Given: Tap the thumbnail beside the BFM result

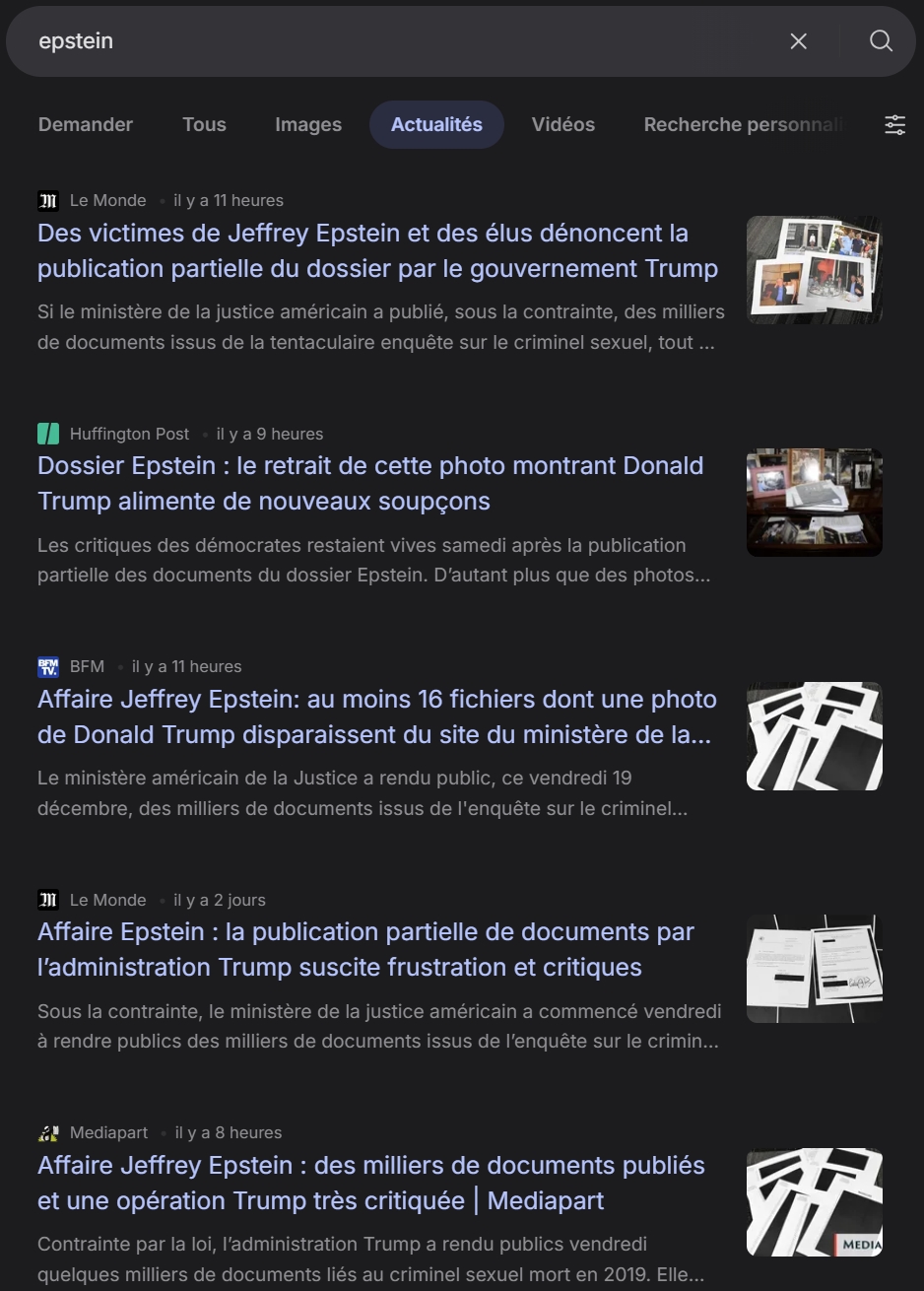Looking at the screenshot, I should pos(814,735).
